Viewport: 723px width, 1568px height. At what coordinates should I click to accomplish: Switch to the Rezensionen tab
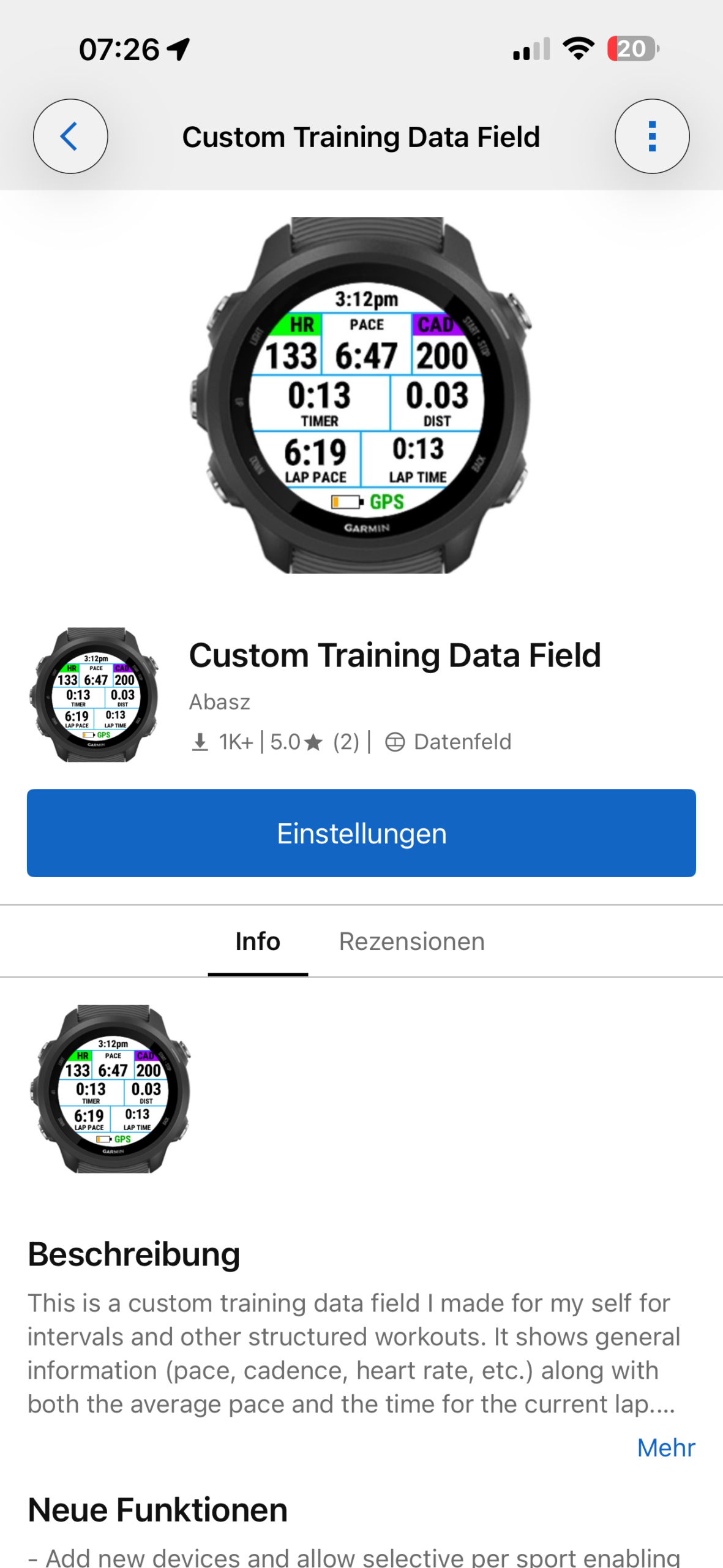click(x=411, y=941)
